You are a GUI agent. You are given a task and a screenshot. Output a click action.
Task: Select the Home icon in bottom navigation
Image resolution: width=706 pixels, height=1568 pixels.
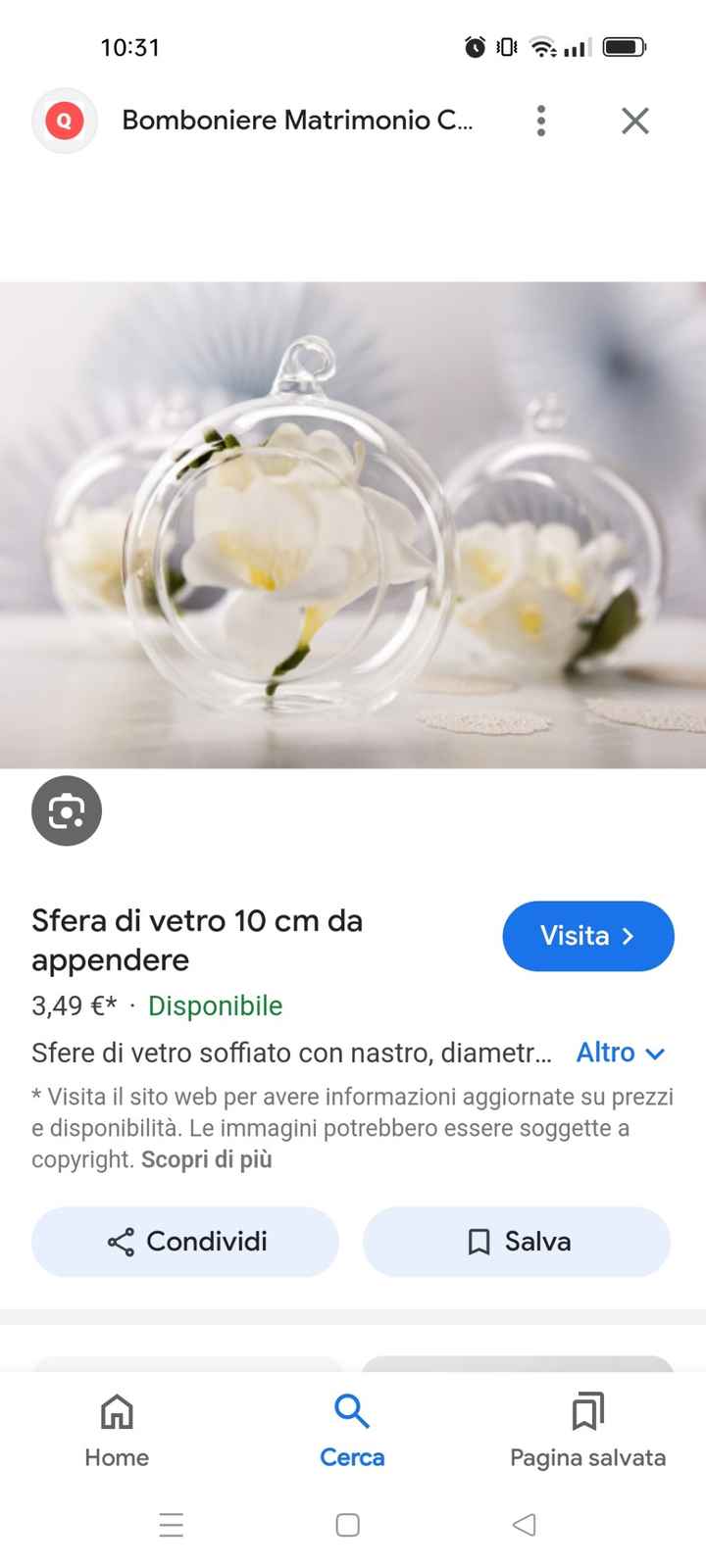click(116, 1412)
